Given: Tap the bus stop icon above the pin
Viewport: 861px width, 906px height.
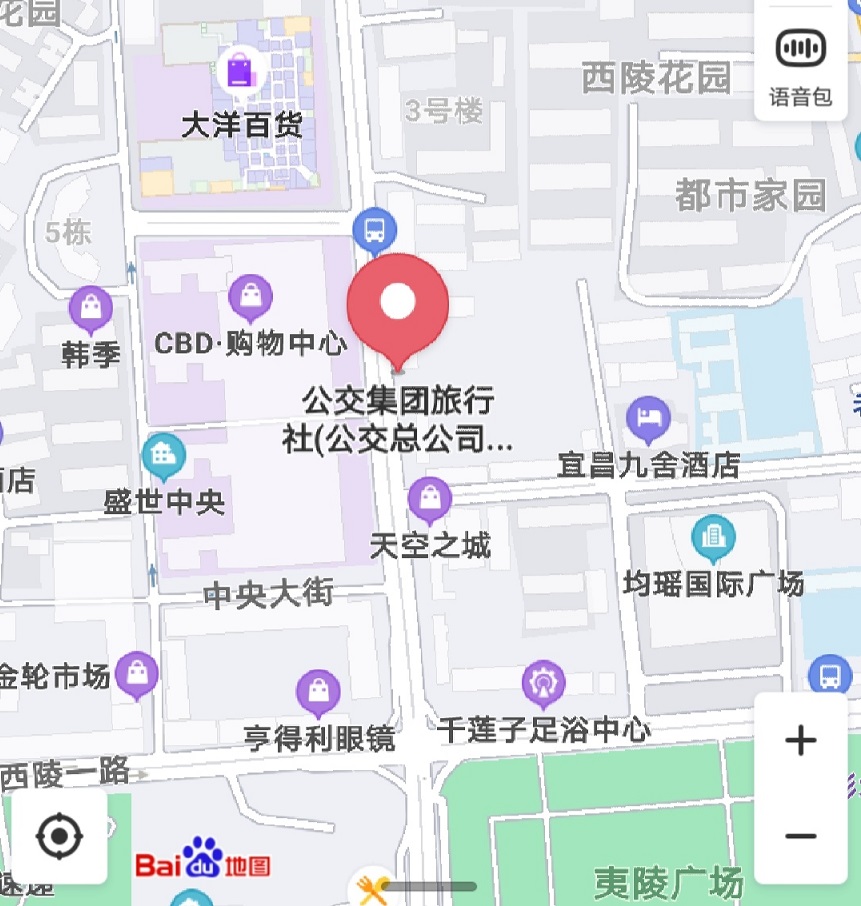Looking at the screenshot, I should (x=374, y=230).
